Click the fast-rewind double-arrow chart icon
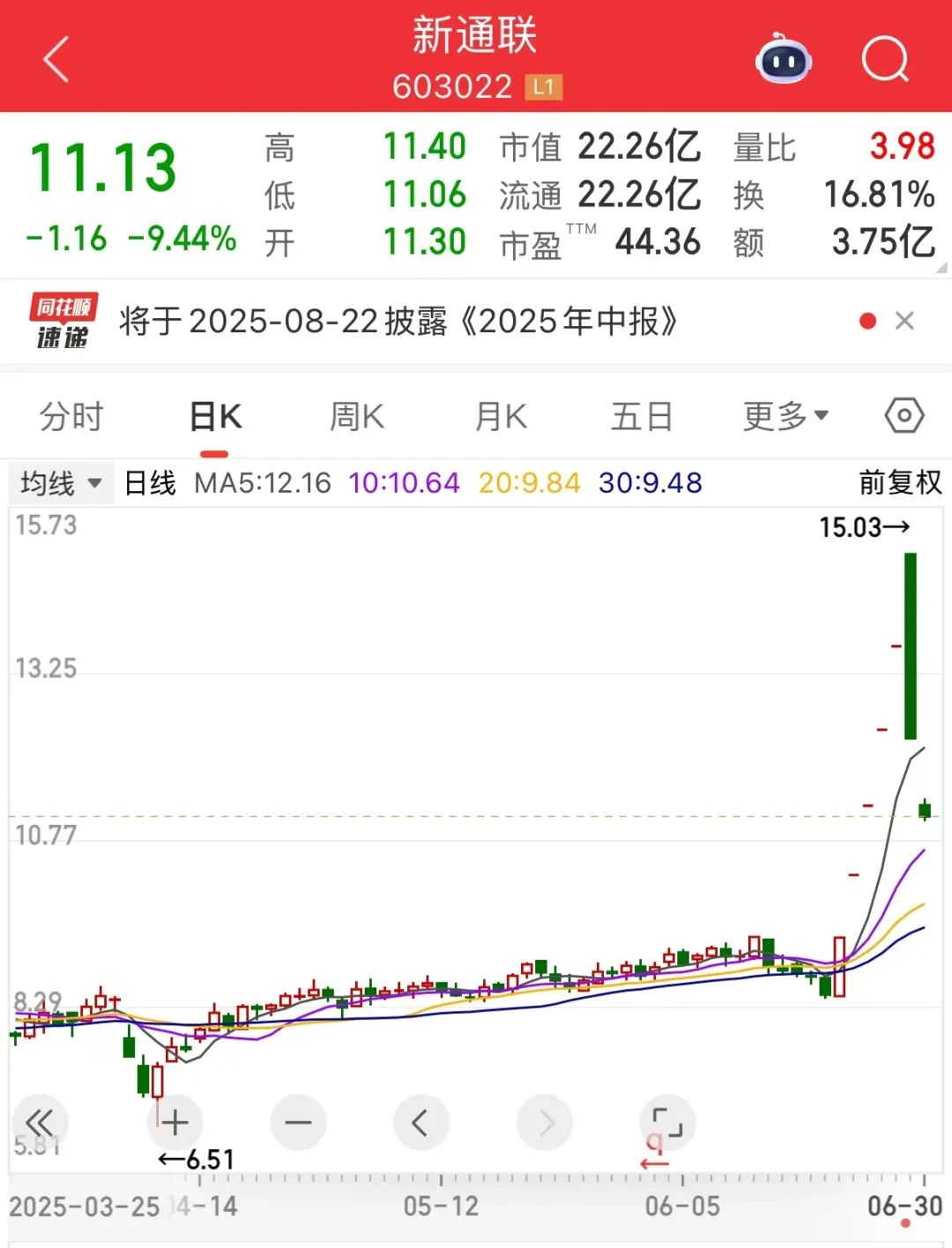Screen dimensions: 952x1248 pos(40,1122)
